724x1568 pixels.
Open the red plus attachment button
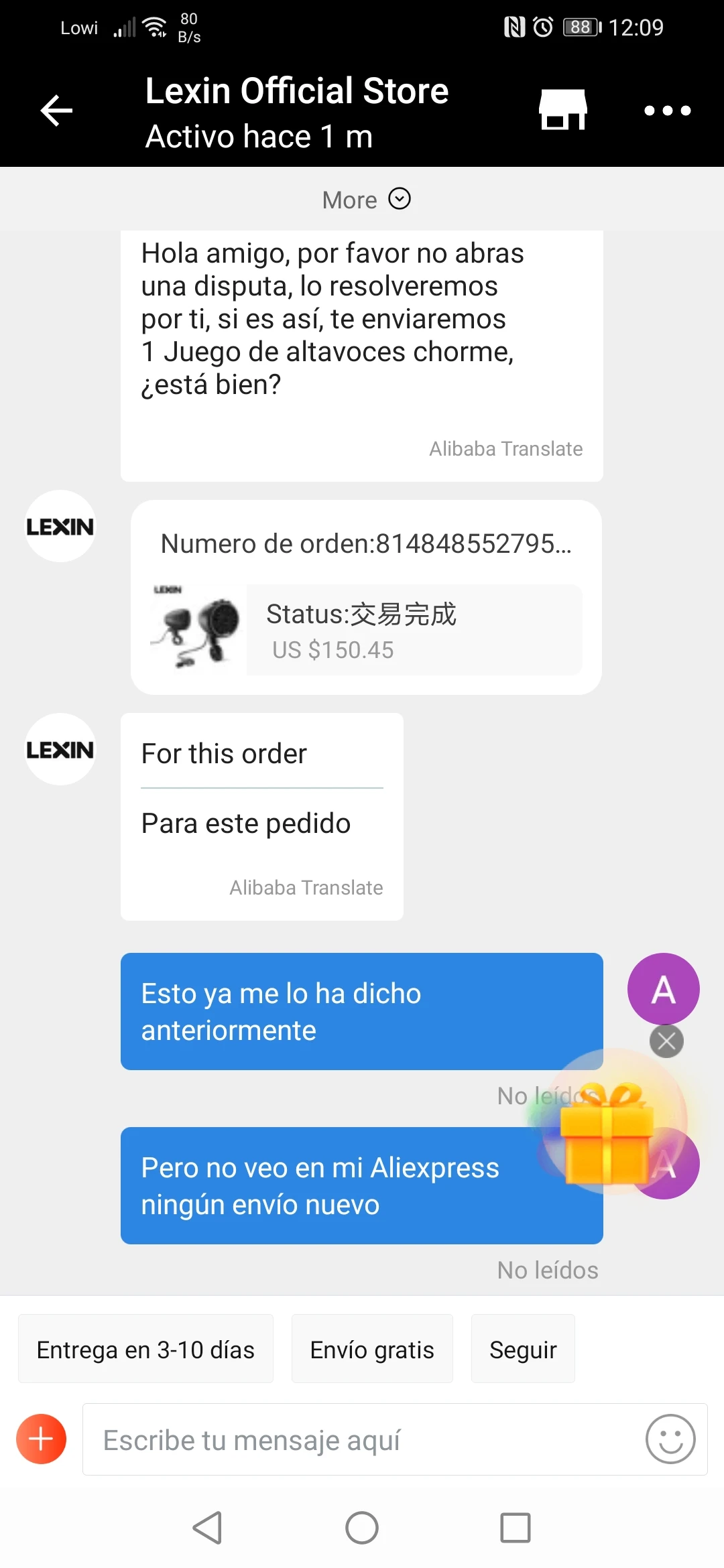pyautogui.click(x=42, y=1439)
